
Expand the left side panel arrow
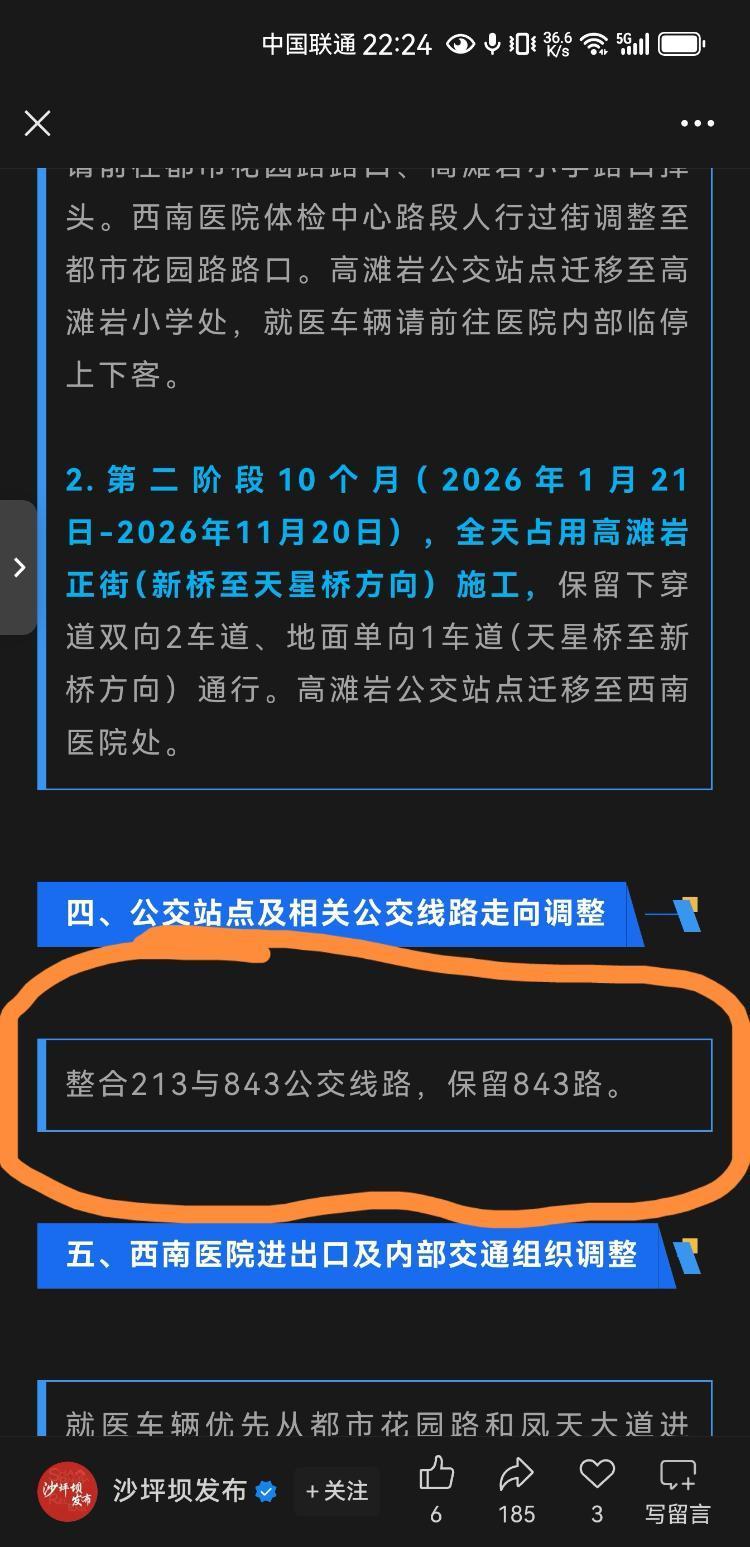point(19,567)
